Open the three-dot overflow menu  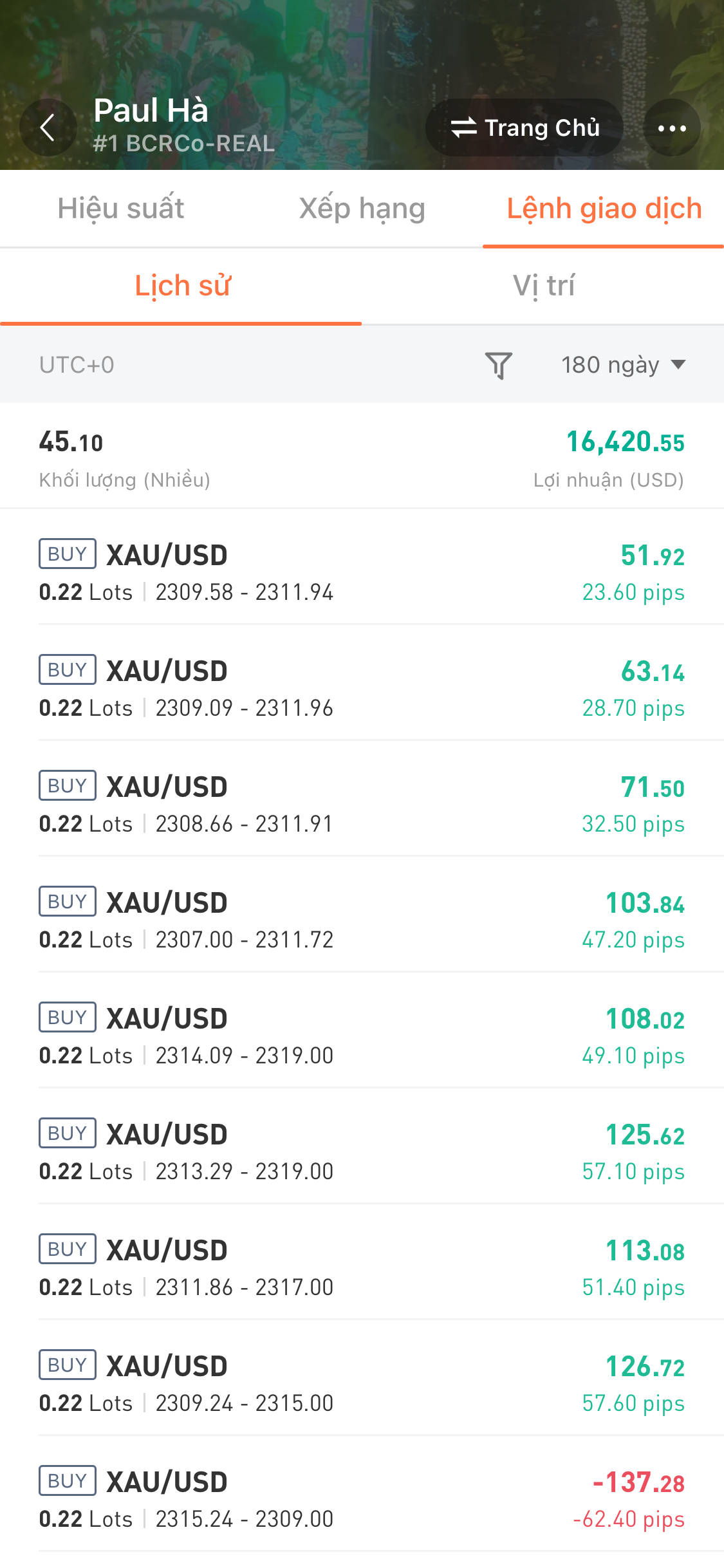pos(672,127)
